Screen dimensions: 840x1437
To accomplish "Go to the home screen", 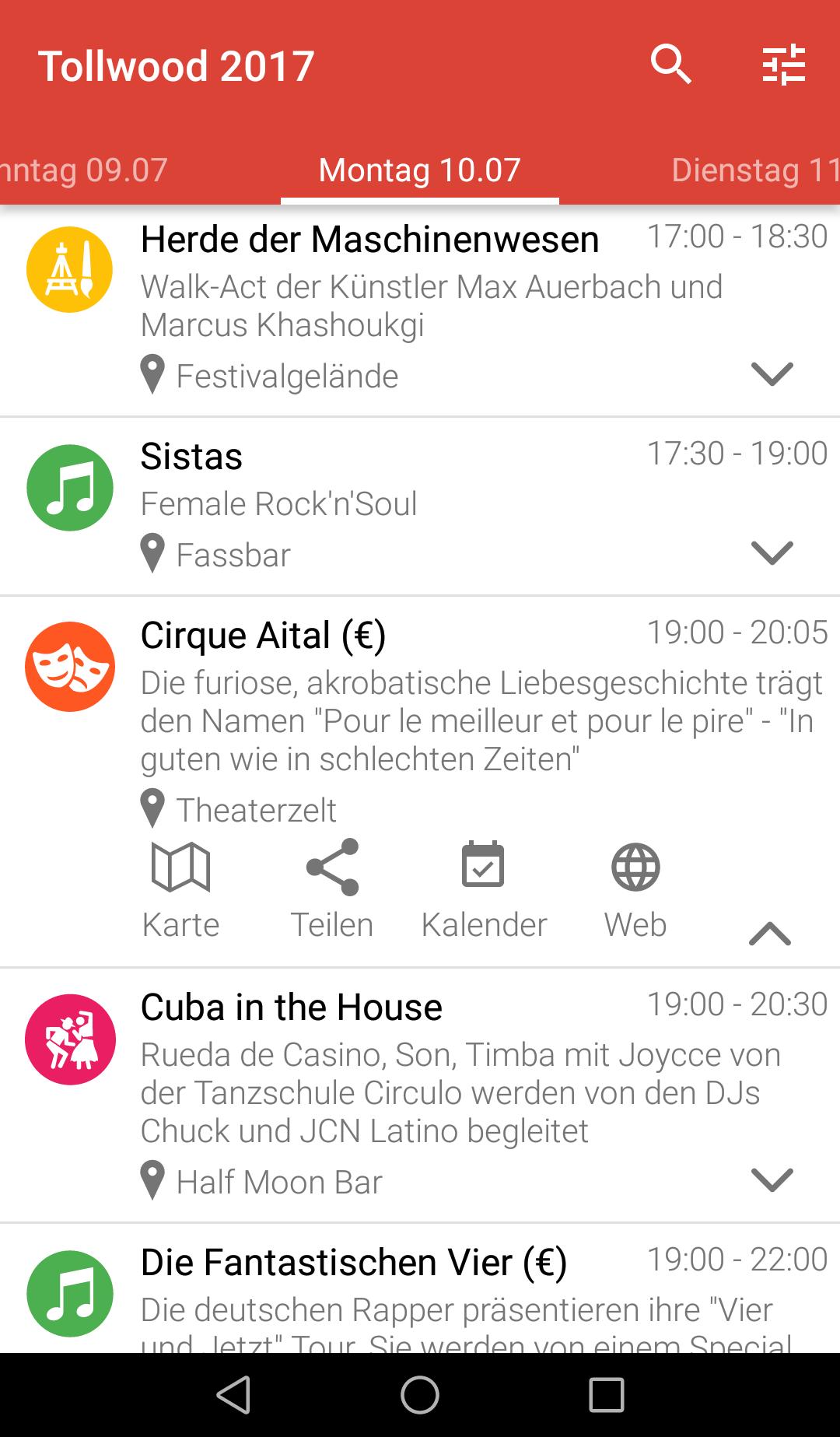I will click(x=420, y=1394).
